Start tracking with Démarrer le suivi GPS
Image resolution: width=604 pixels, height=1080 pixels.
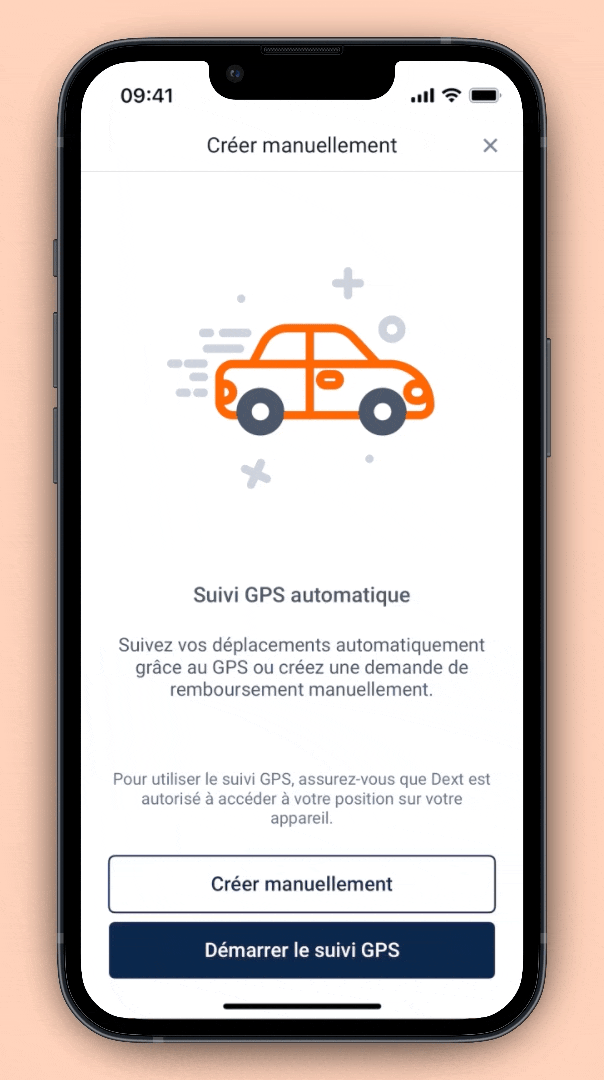[x=302, y=950]
